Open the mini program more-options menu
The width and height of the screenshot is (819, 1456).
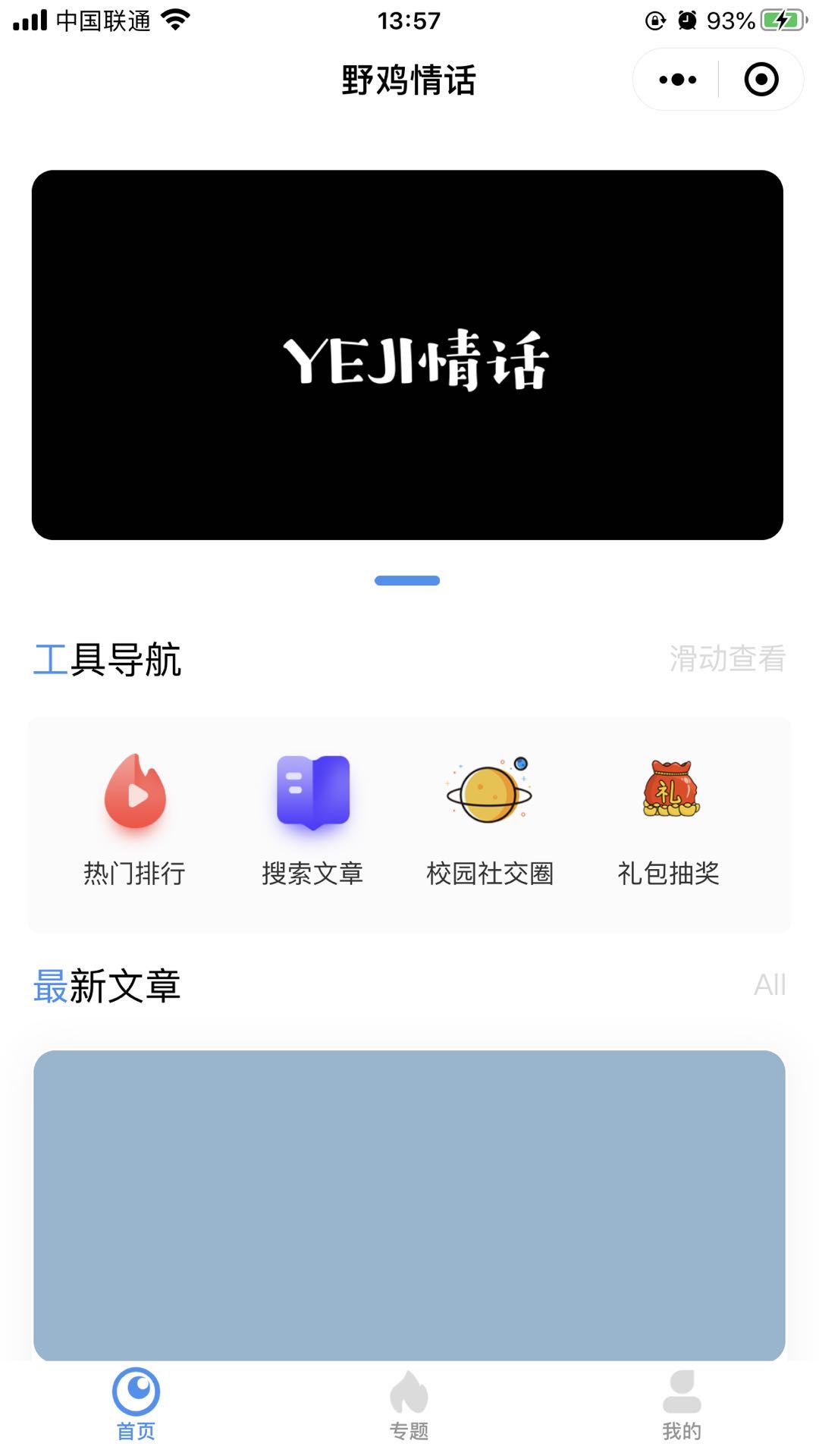677,80
